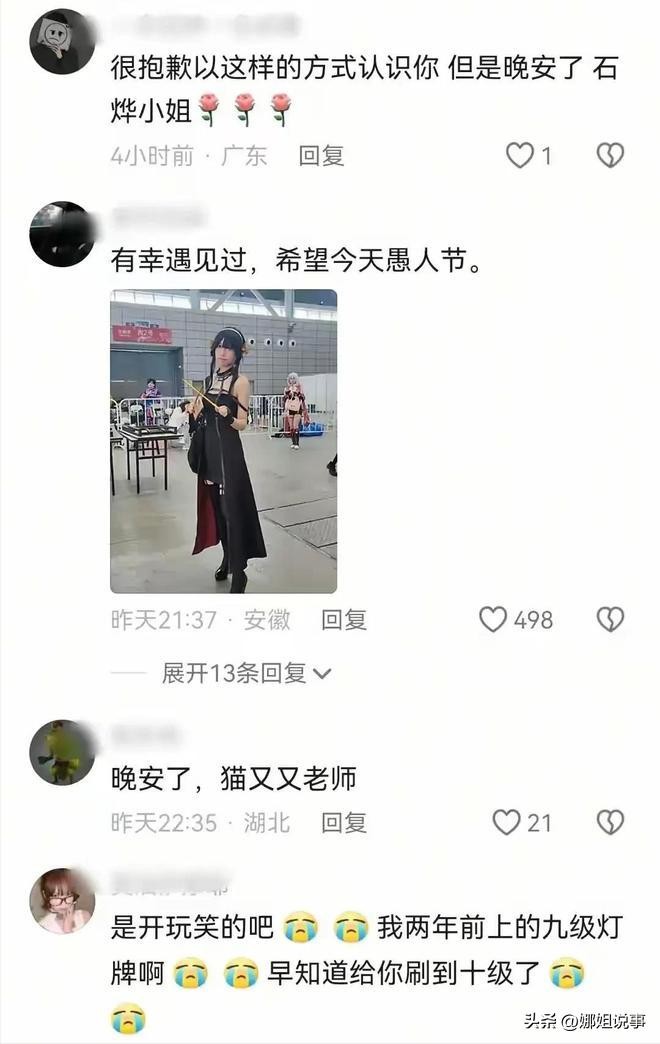
Task: Dislike the comment from 湖北
Action: pyautogui.click(x=610, y=822)
